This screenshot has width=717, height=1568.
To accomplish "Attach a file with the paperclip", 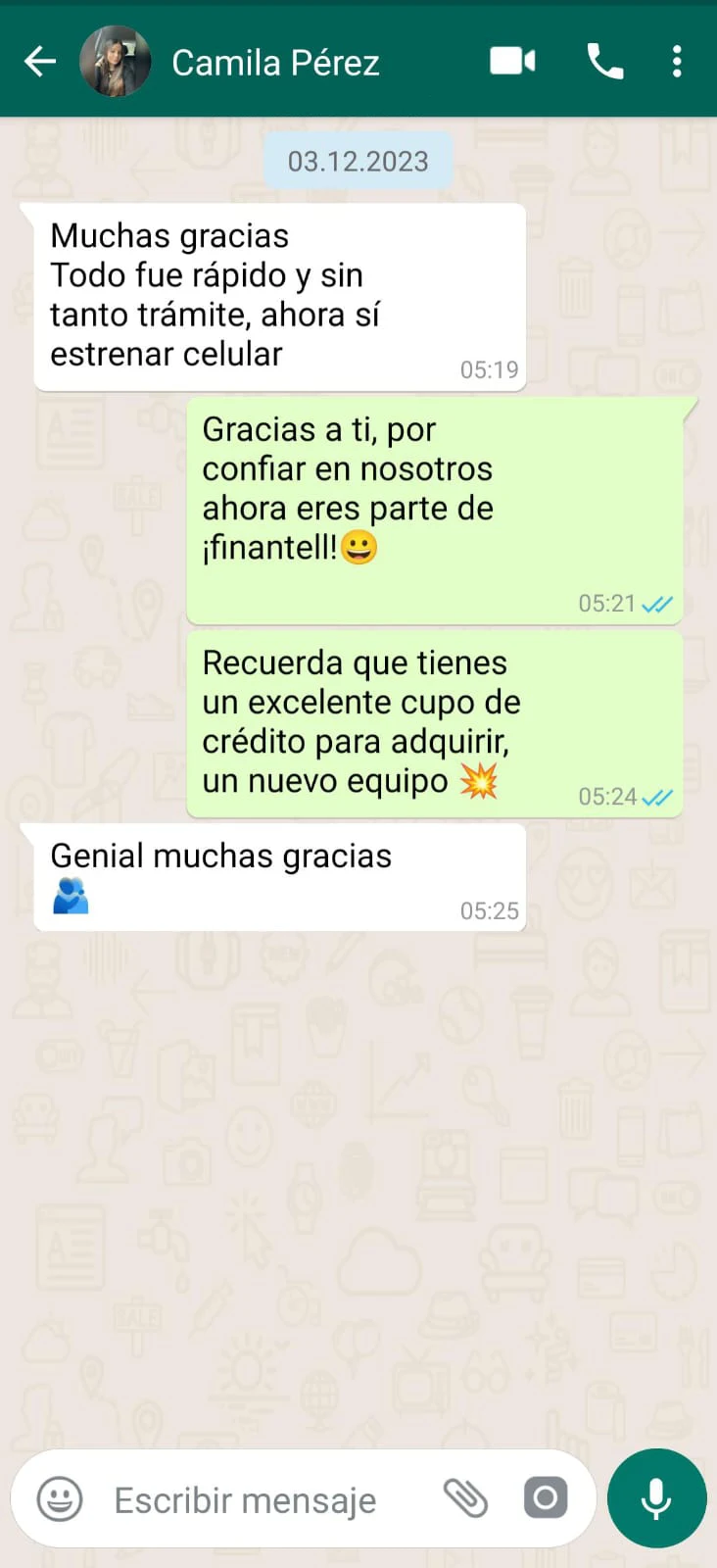I will 466,1498.
